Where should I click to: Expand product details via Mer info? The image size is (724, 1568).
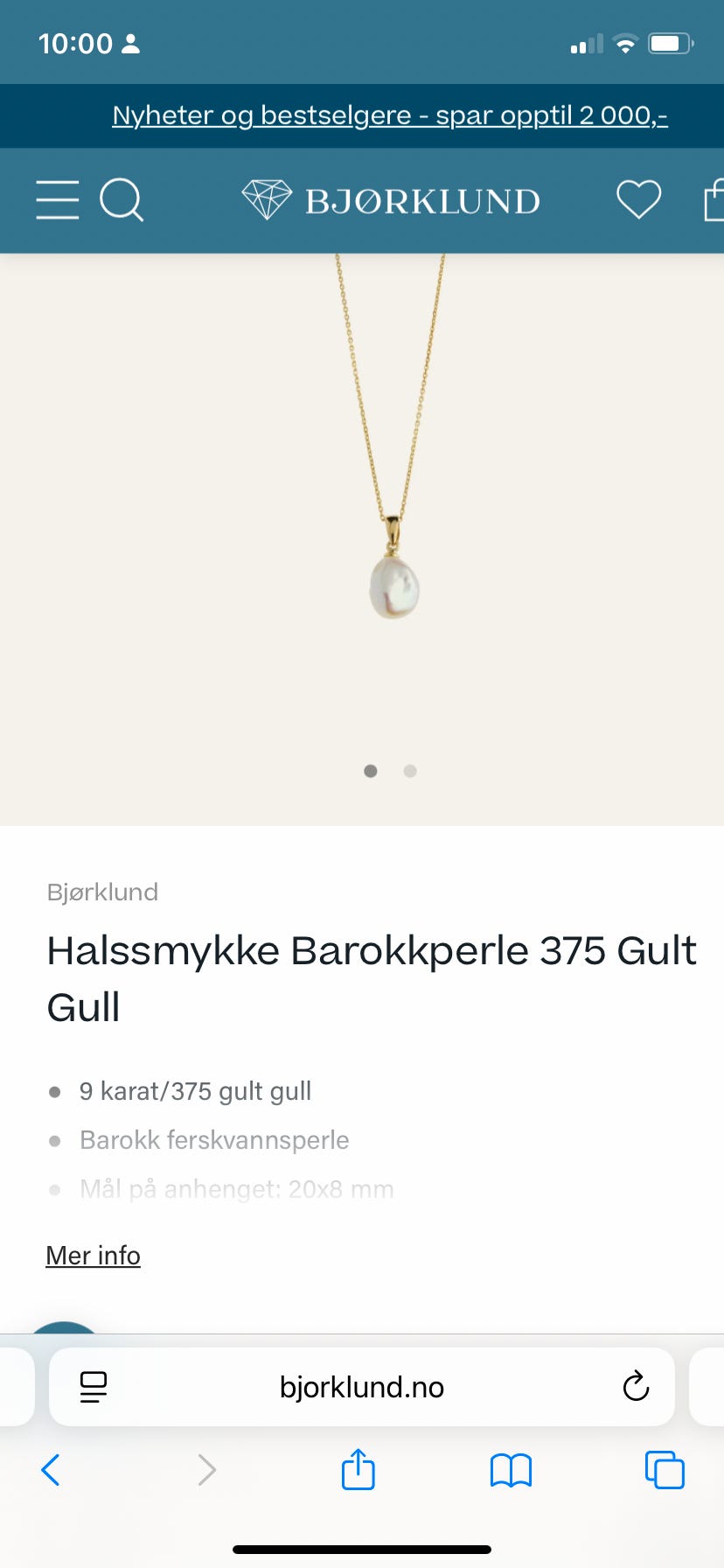pos(93,1256)
